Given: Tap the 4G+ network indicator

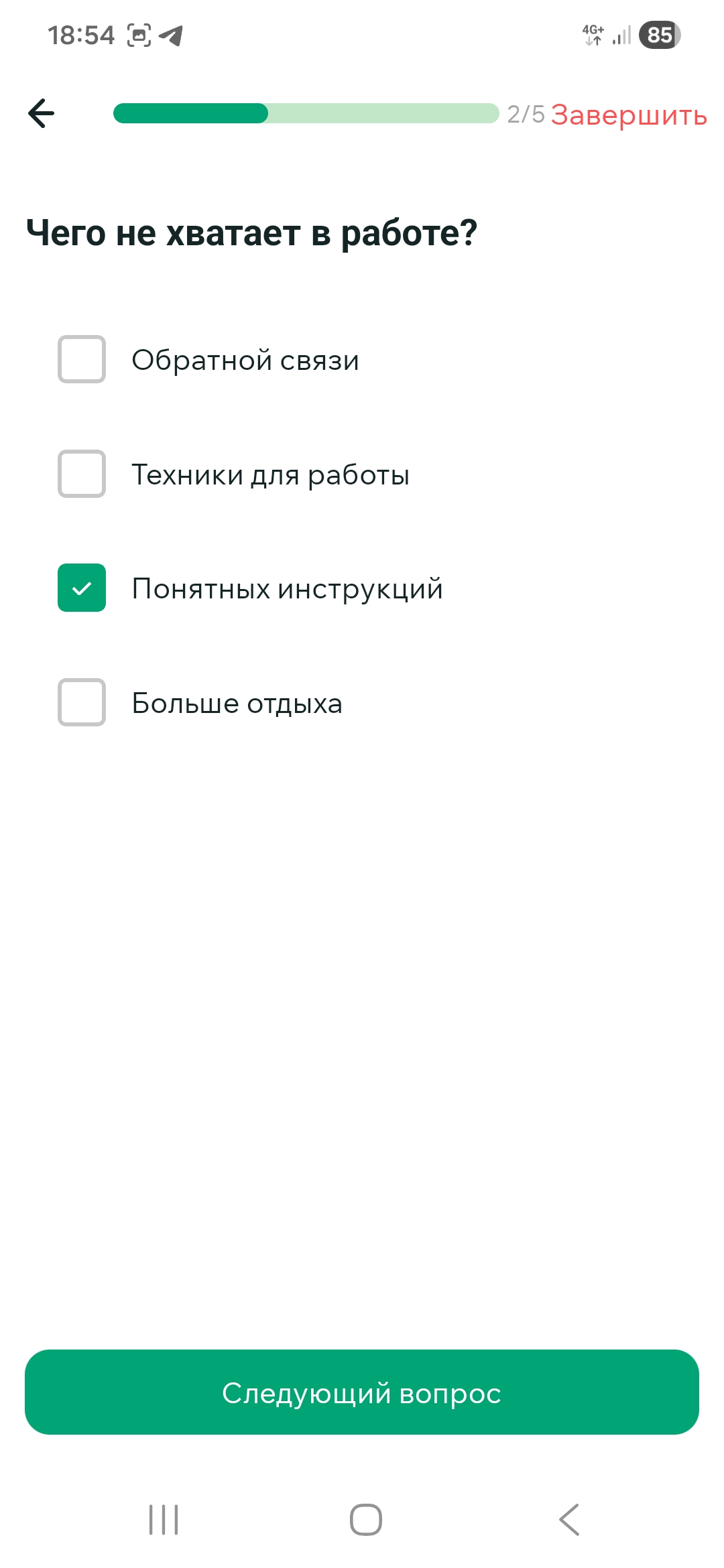Looking at the screenshot, I should pos(593,35).
